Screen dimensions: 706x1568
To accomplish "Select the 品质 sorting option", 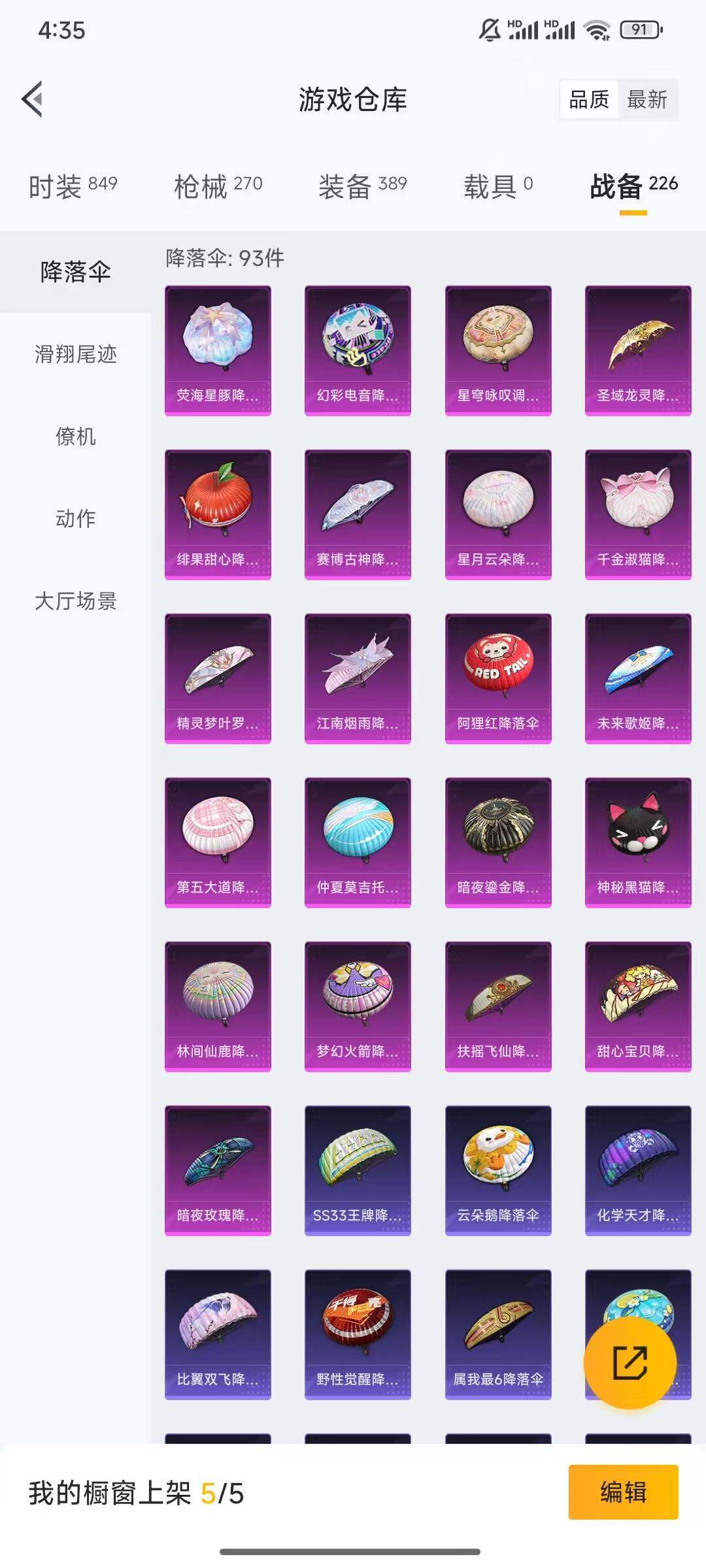I will click(x=589, y=99).
